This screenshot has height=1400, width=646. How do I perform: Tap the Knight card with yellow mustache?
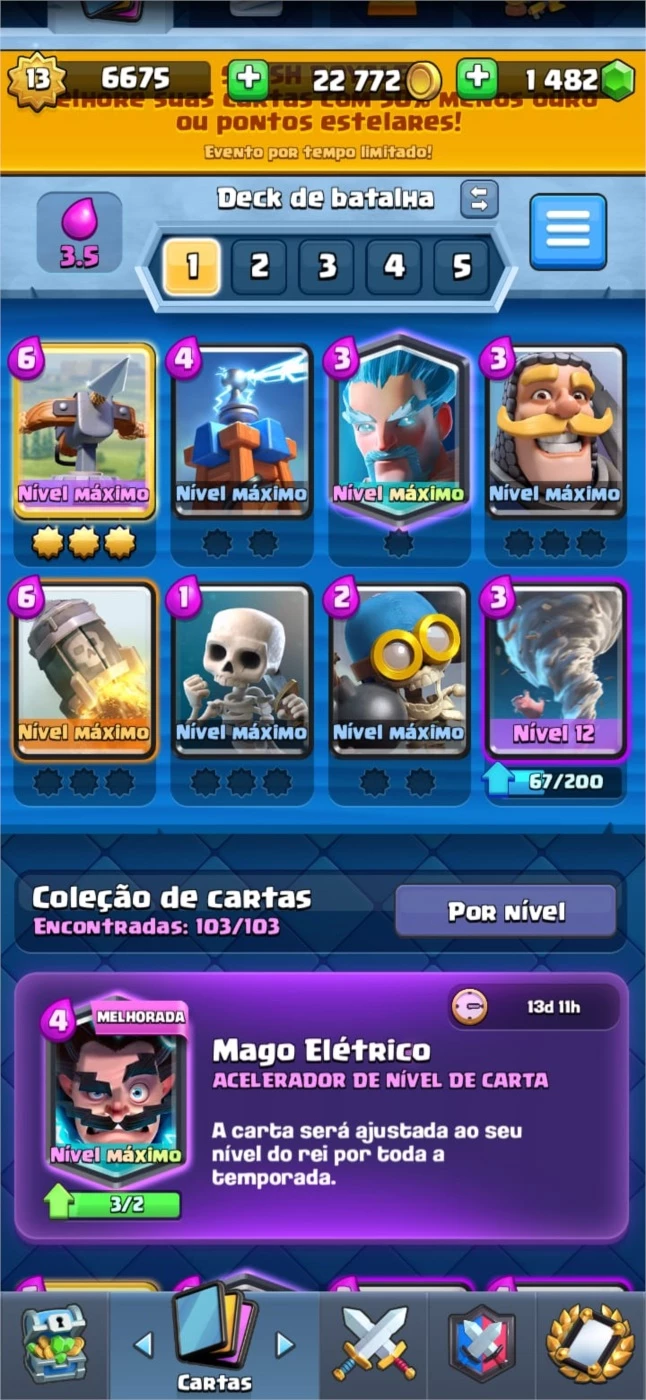pos(556,430)
